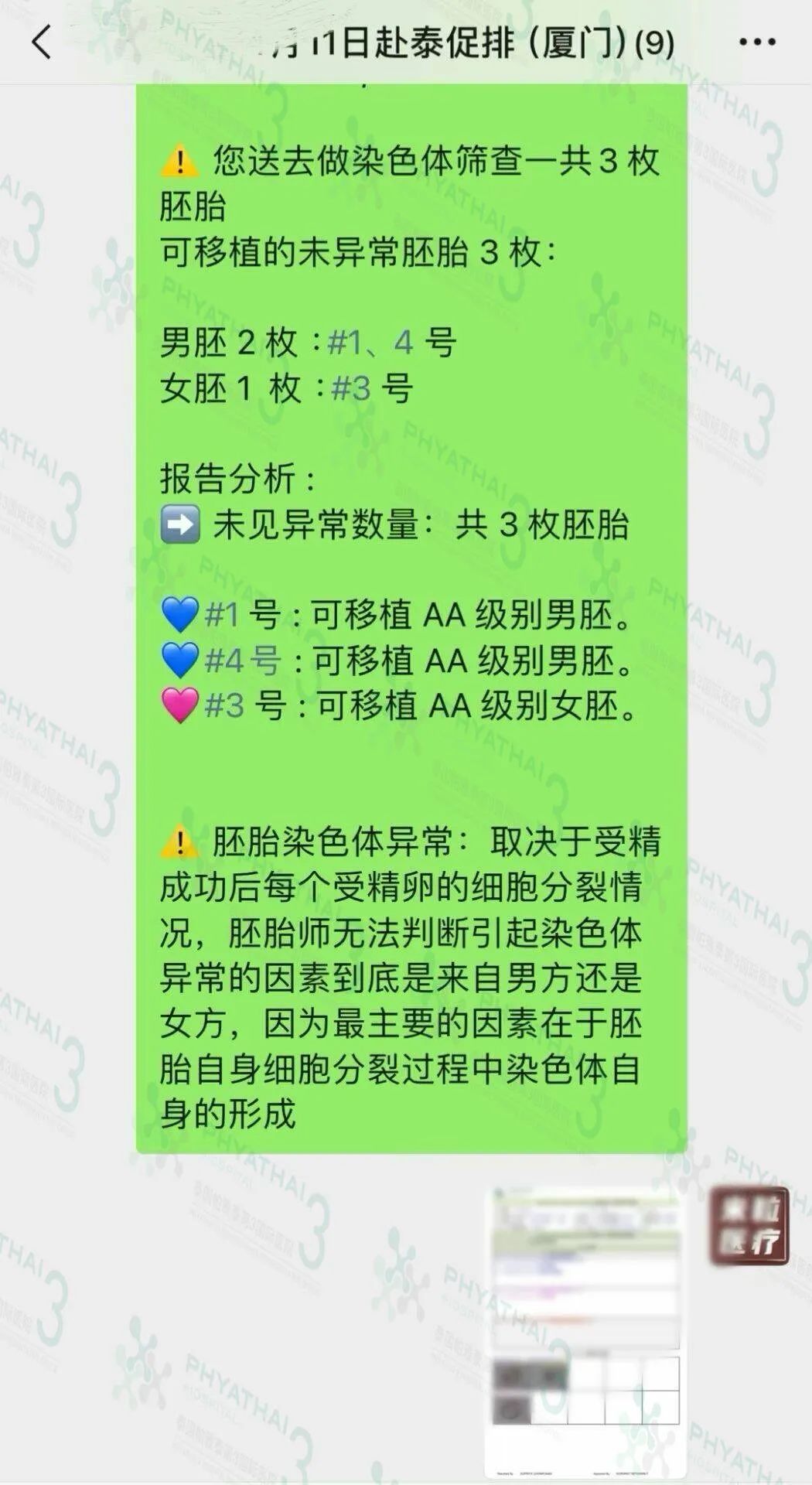Open the blurred report image message
Screen dimensions: 812x1485
[x=585, y=1332]
